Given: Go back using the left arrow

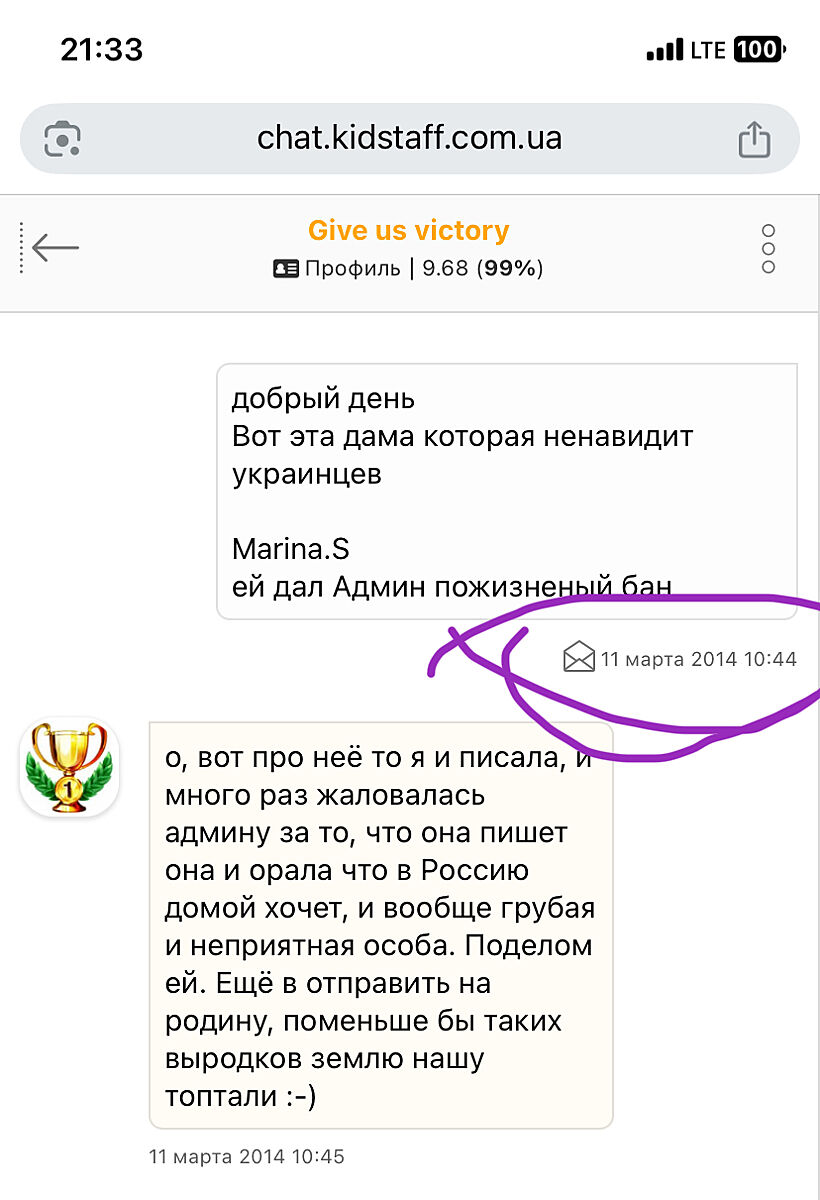Looking at the screenshot, I should (x=55, y=247).
